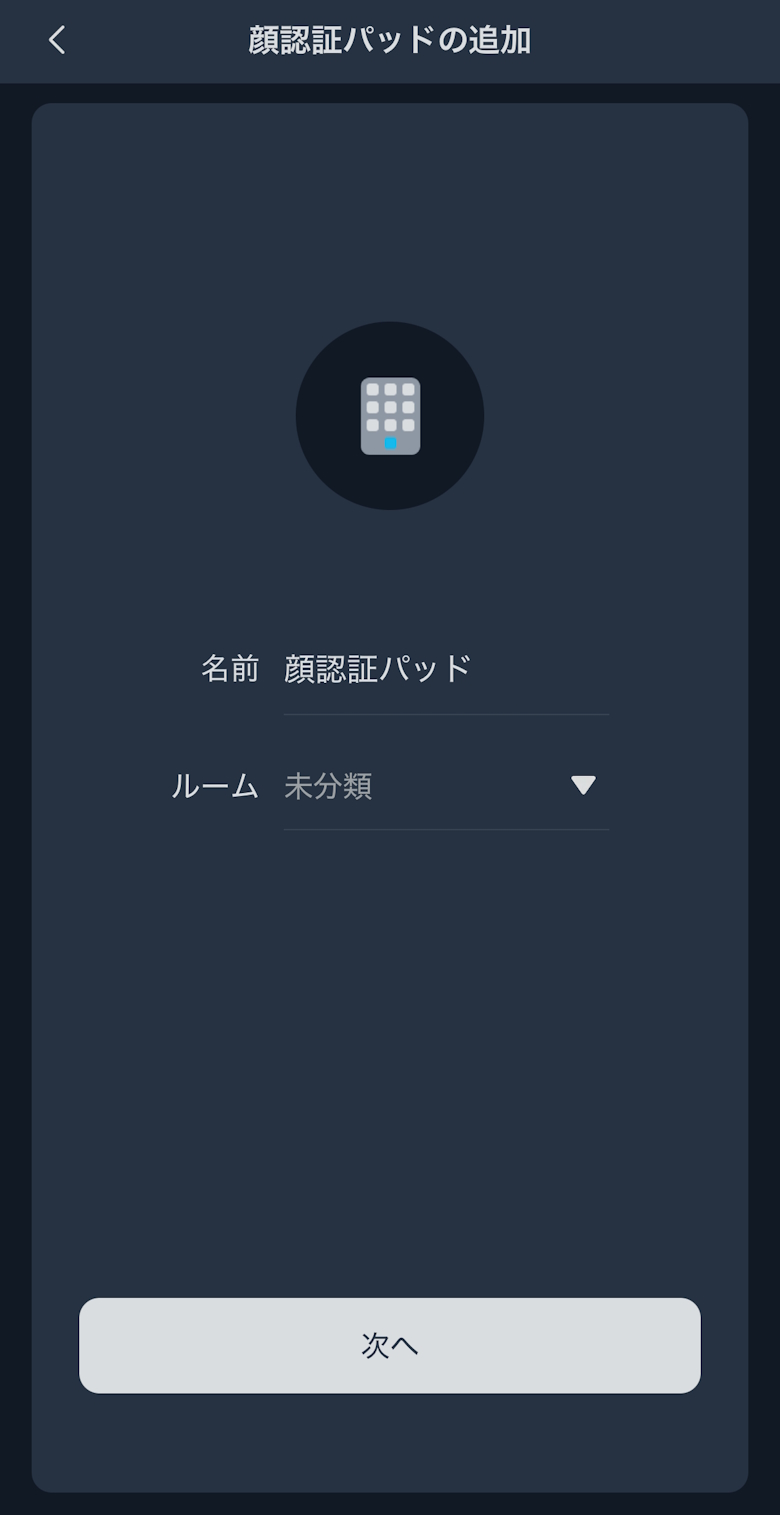Tap the 次へ button to continue
Screen dimensions: 780x1515
coord(390,1345)
